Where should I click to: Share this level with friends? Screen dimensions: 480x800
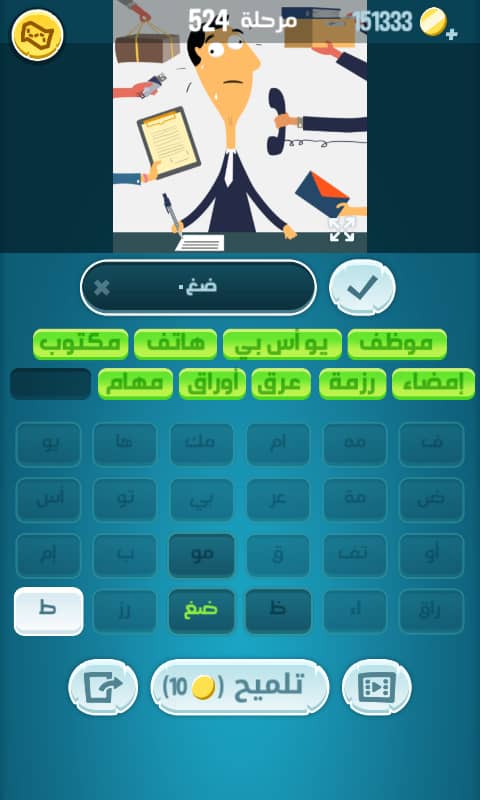tap(103, 687)
